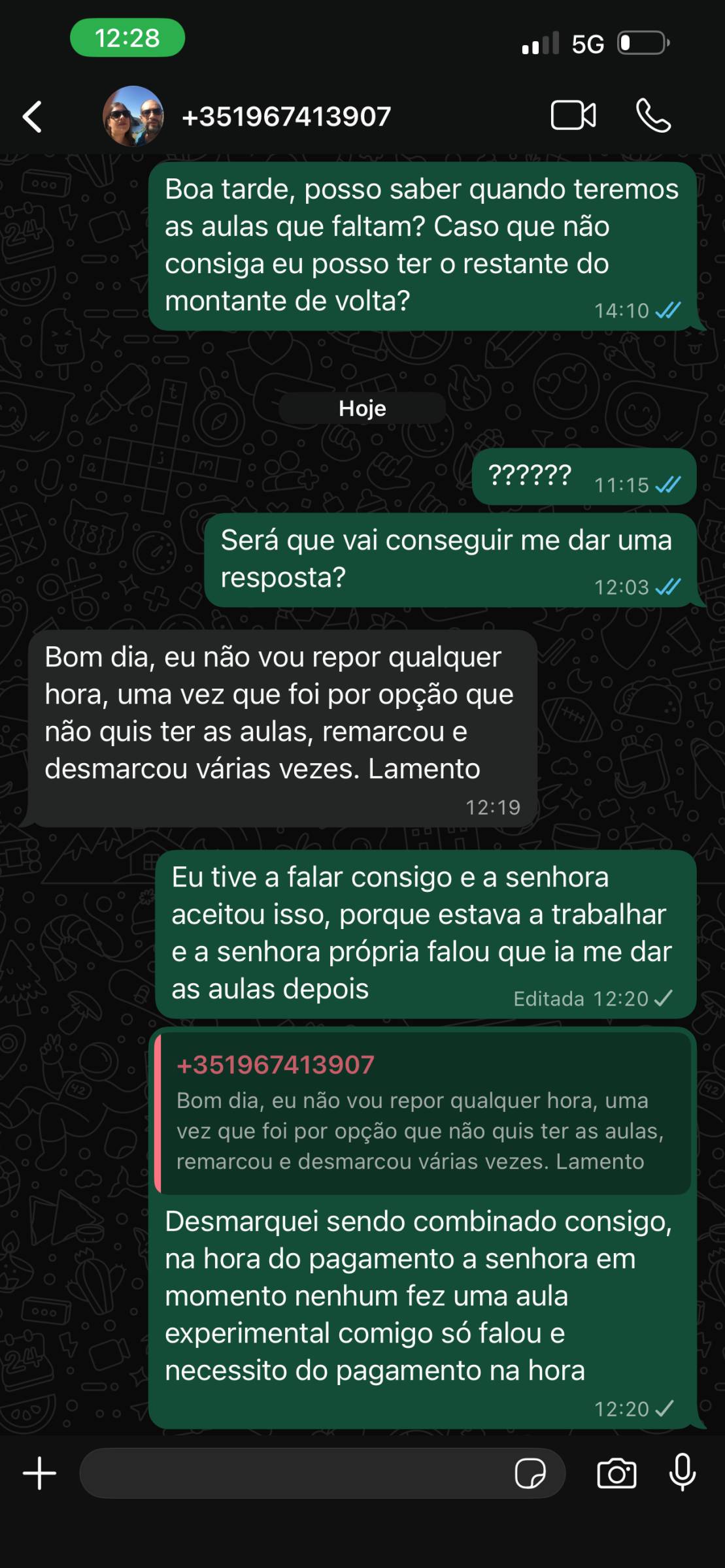The image size is (725, 1568).
Task: Open the attachment plus menu
Action: (x=40, y=1473)
